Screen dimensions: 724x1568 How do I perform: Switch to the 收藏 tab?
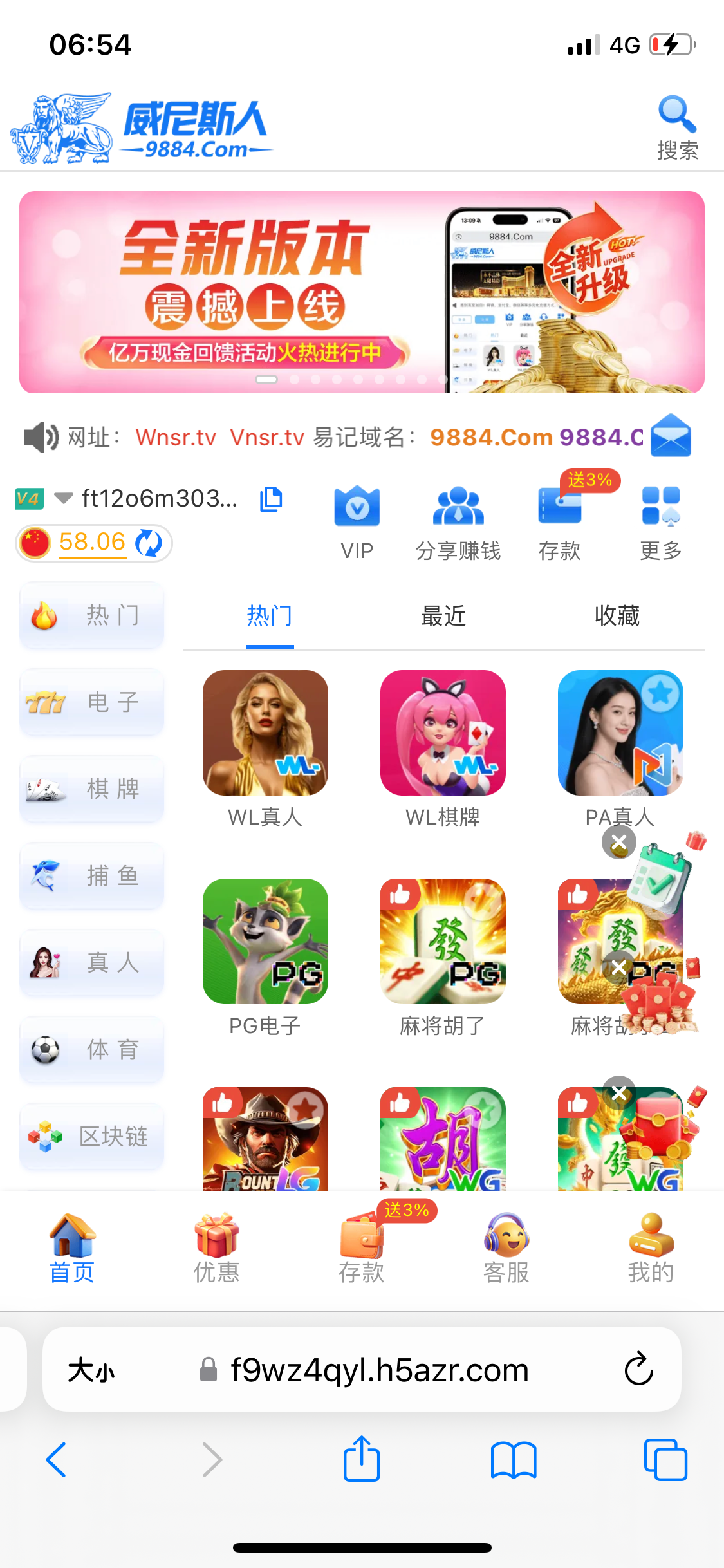pyautogui.click(x=616, y=615)
